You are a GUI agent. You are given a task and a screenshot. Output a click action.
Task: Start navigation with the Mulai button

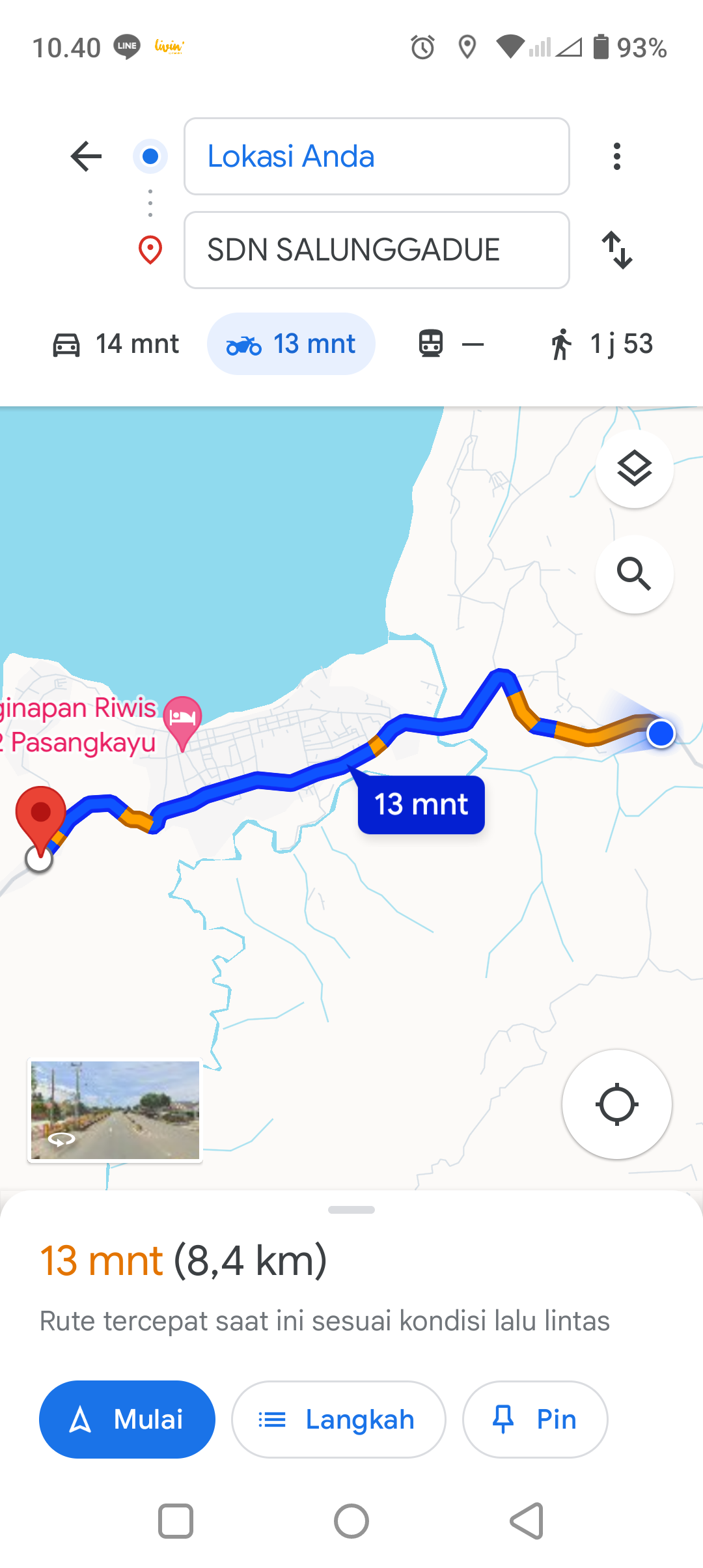[127, 1420]
